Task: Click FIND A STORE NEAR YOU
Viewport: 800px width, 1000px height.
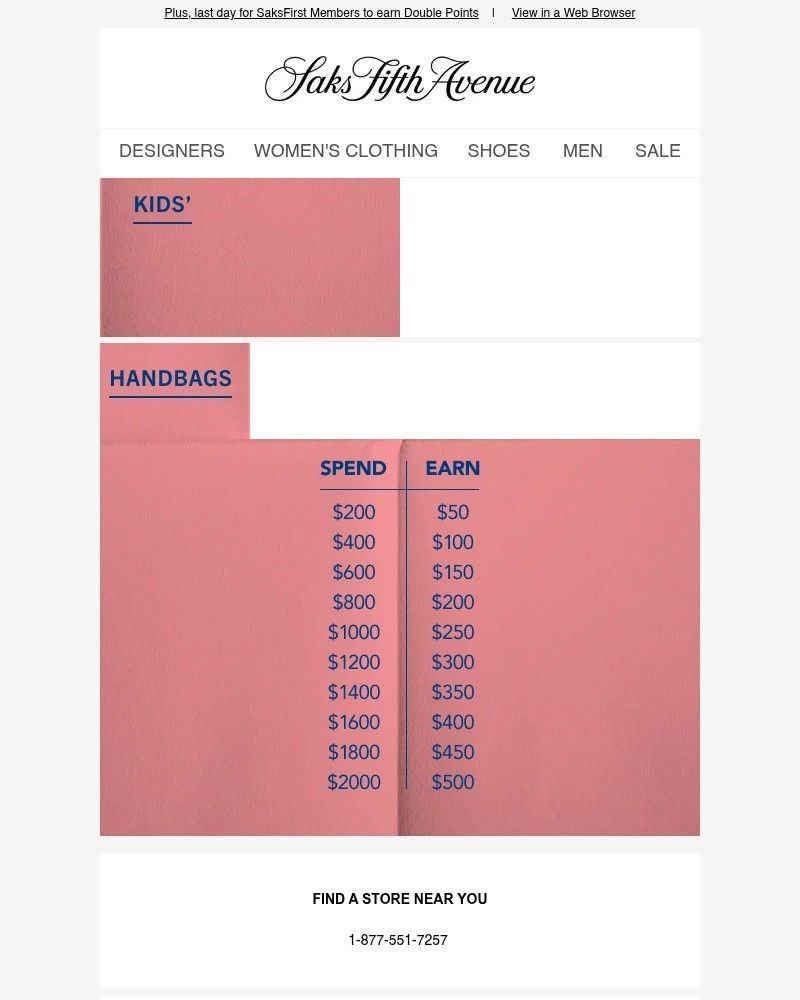Action: coord(399,899)
